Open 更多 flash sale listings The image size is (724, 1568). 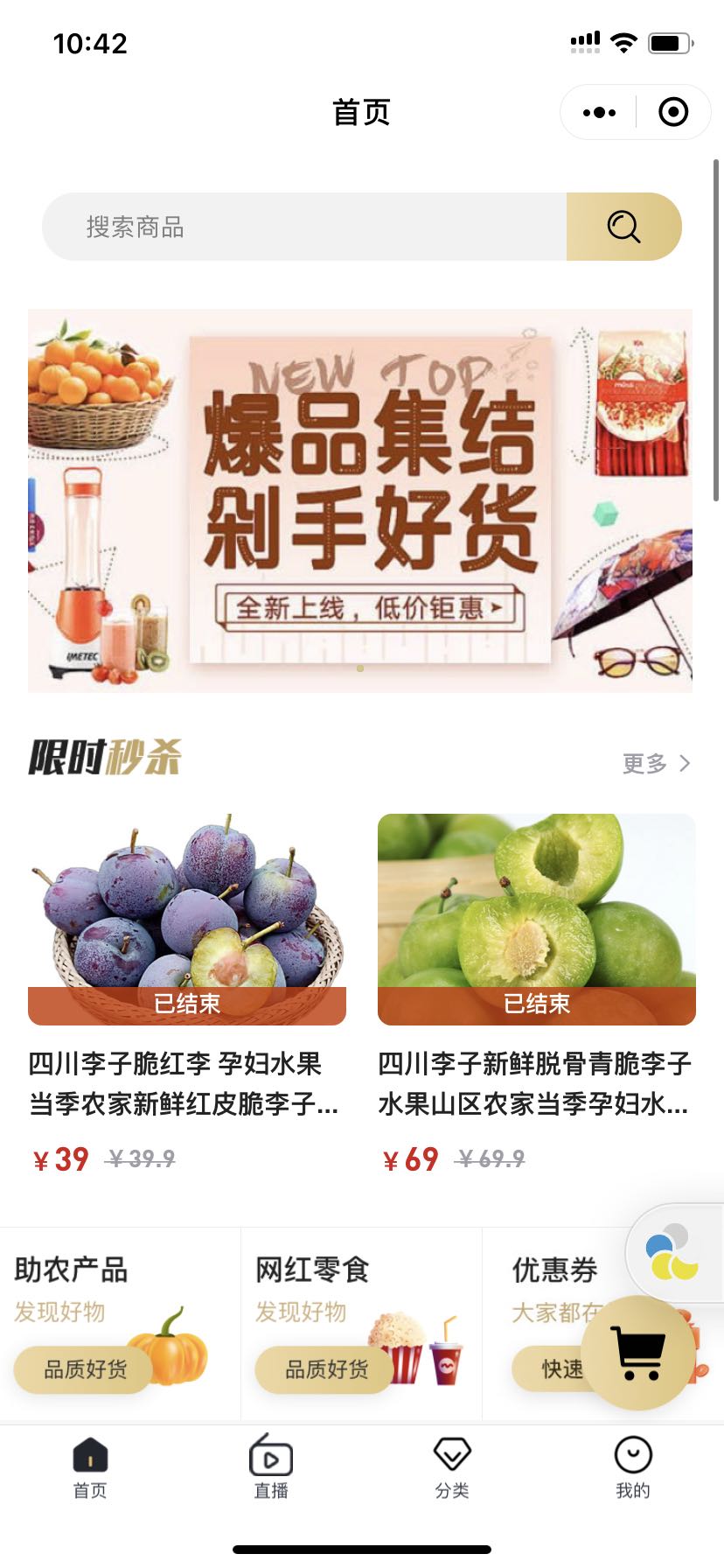[656, 764]
